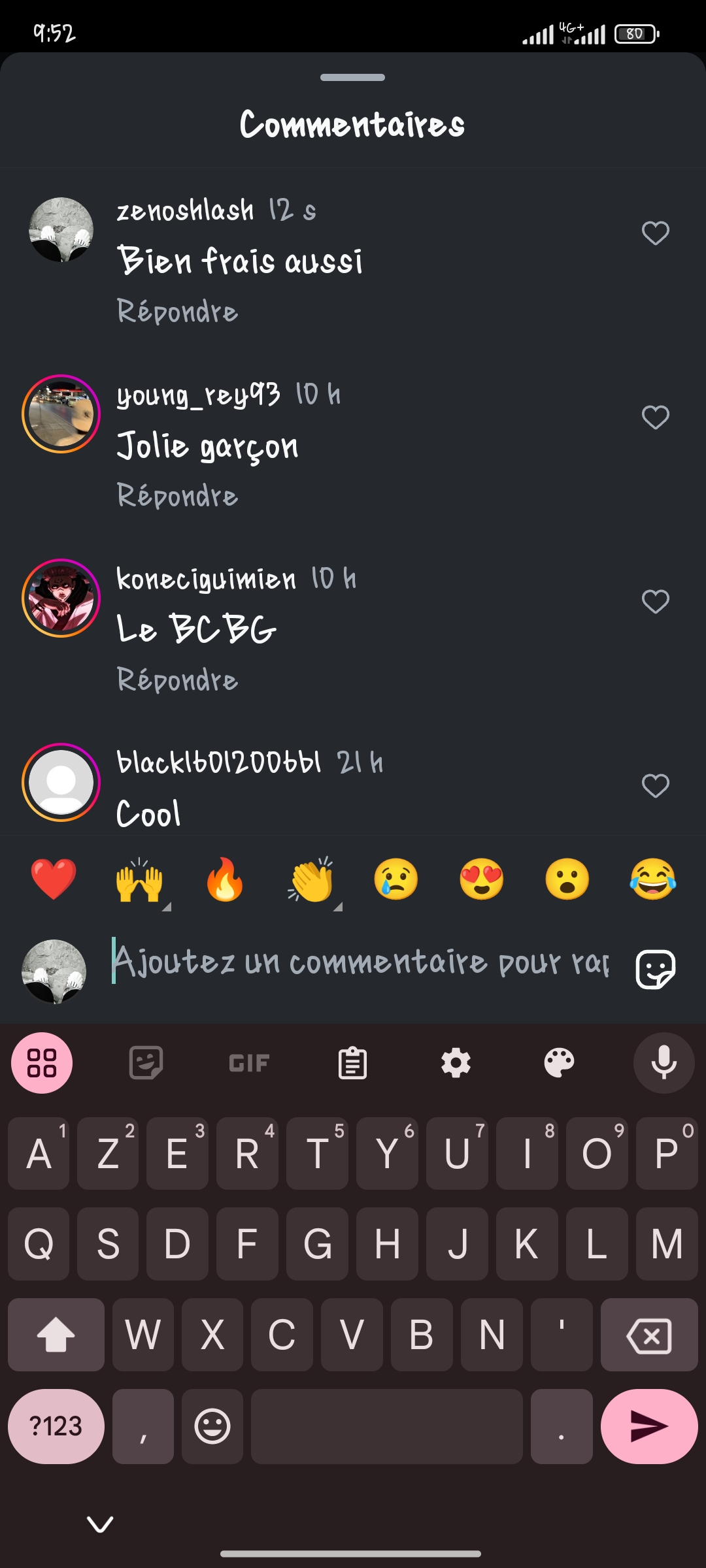
Task: Insert the heart-eyes emoji
Action: coord(482,879)
